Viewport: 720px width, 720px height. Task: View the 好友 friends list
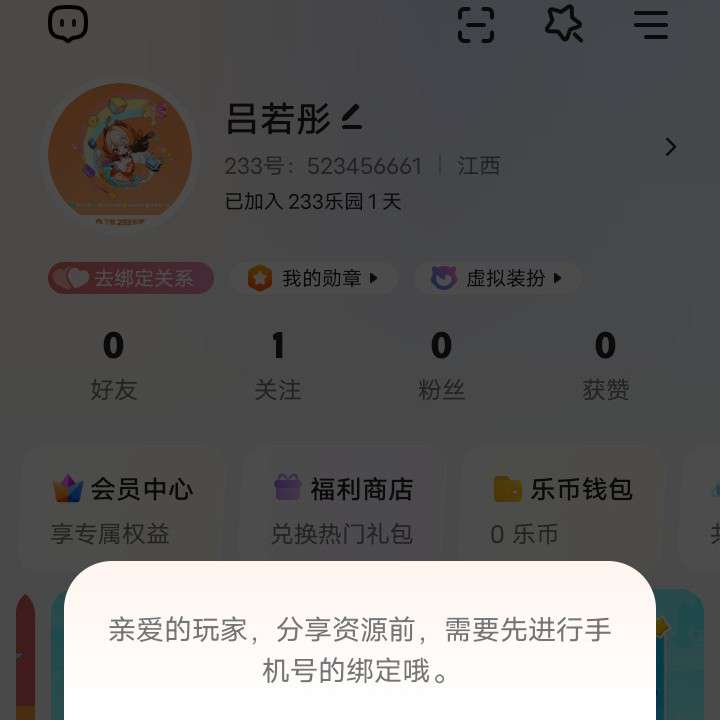113,366
